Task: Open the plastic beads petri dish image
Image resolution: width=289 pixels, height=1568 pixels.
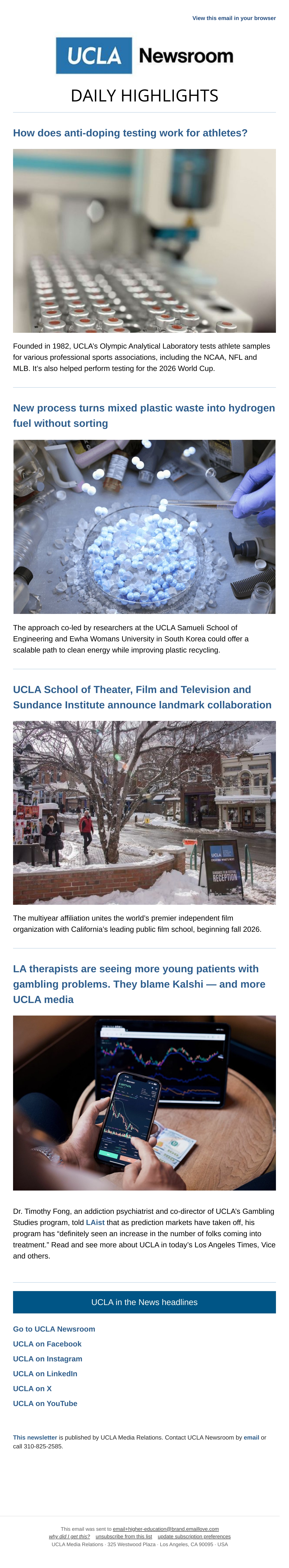Action: 144,527
